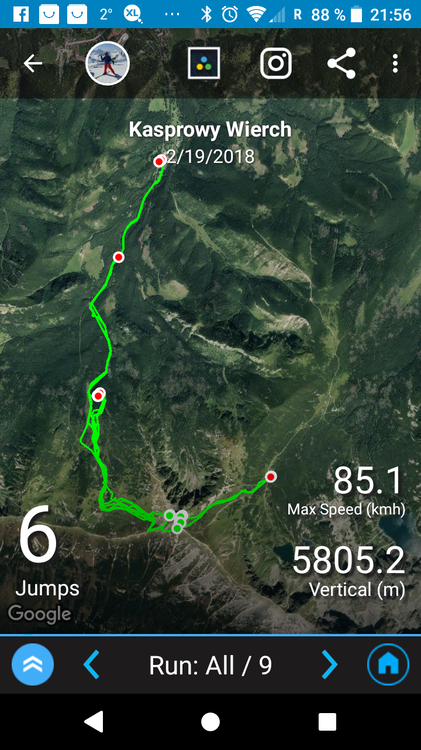Open the share options

[x=342, y=63]
